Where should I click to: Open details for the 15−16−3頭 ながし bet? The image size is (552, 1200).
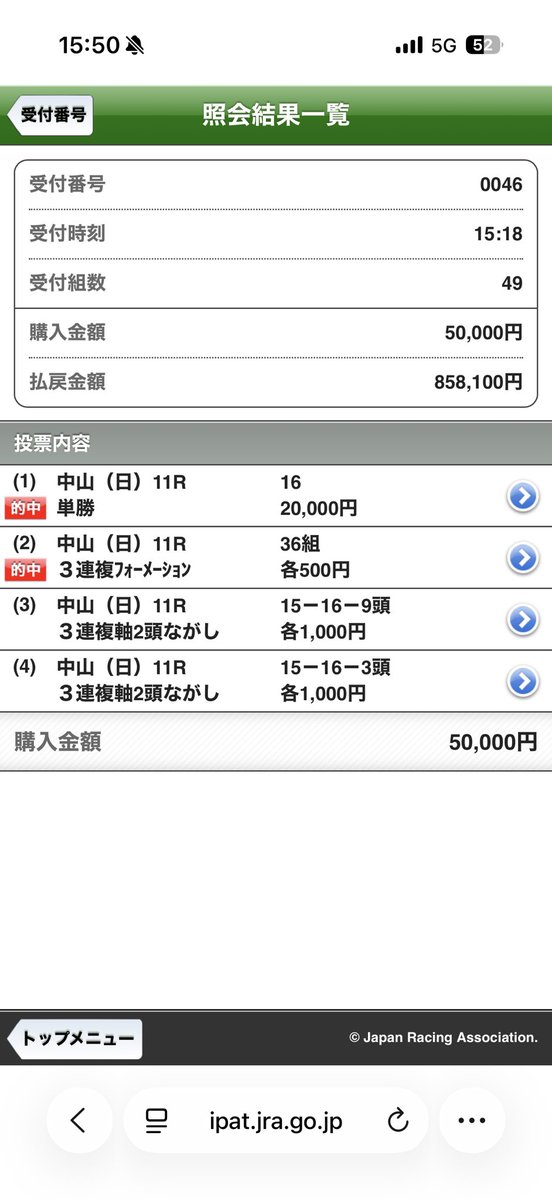pyautogui.click(x=523, y=682)
